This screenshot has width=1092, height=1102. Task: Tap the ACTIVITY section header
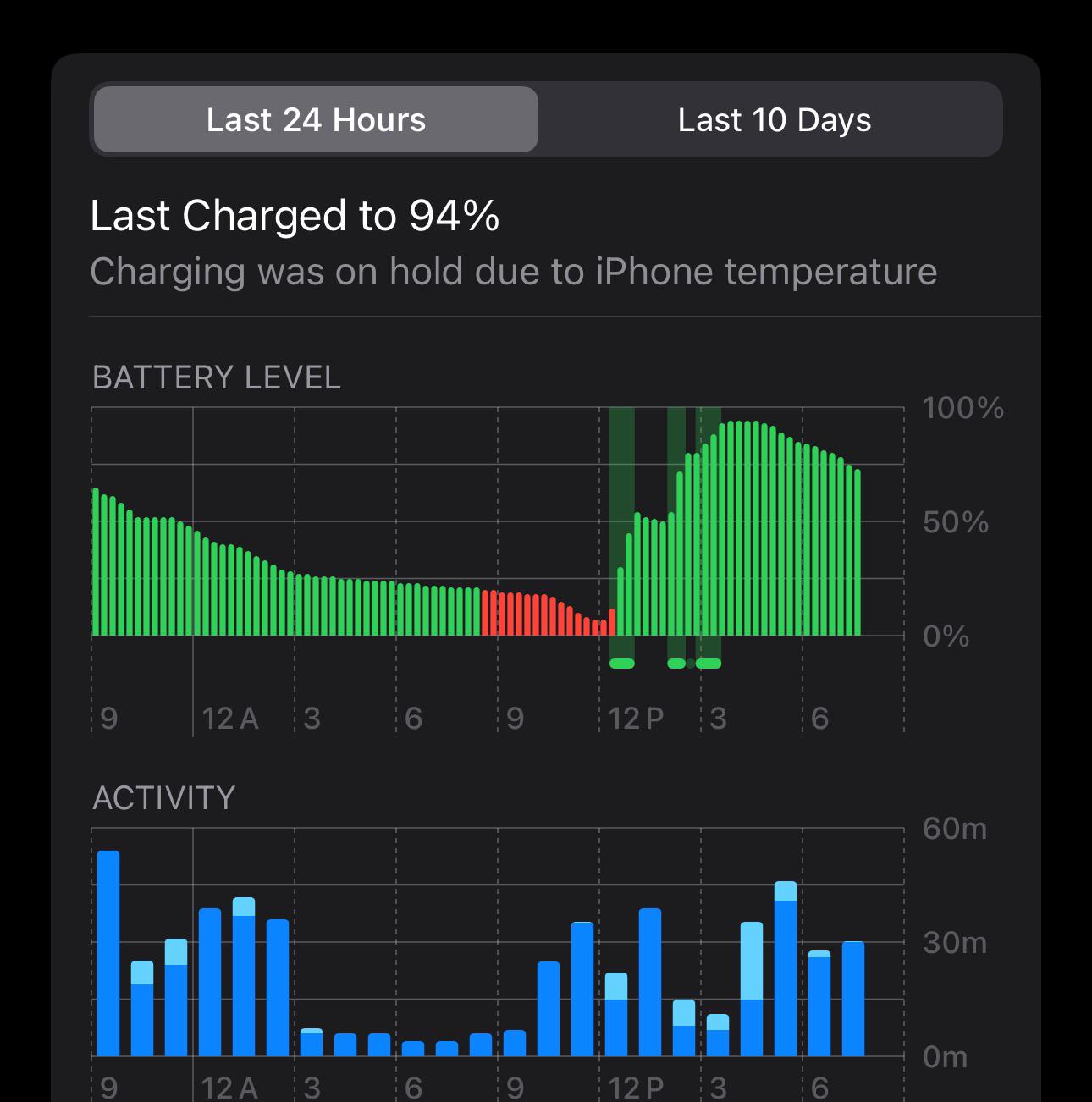163,796
